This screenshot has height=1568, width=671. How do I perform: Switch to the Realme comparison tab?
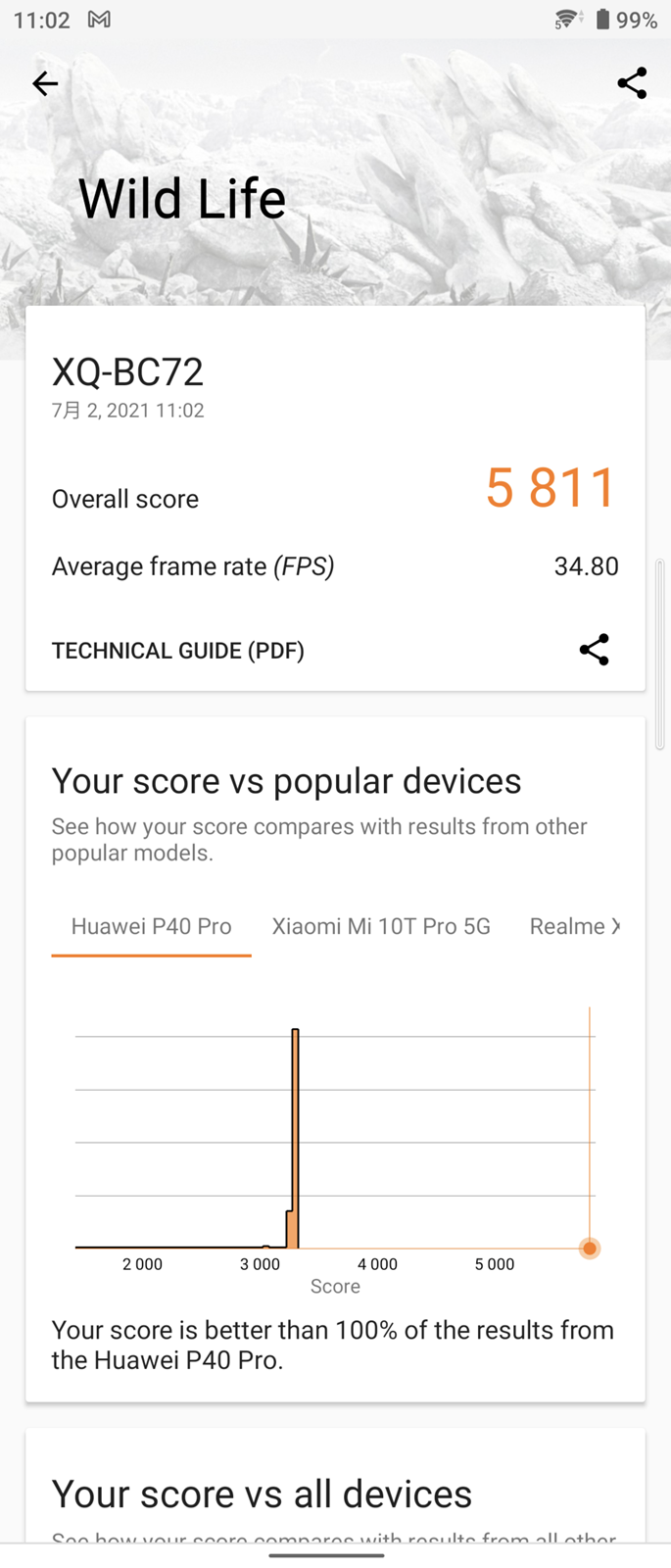[574, 926]
